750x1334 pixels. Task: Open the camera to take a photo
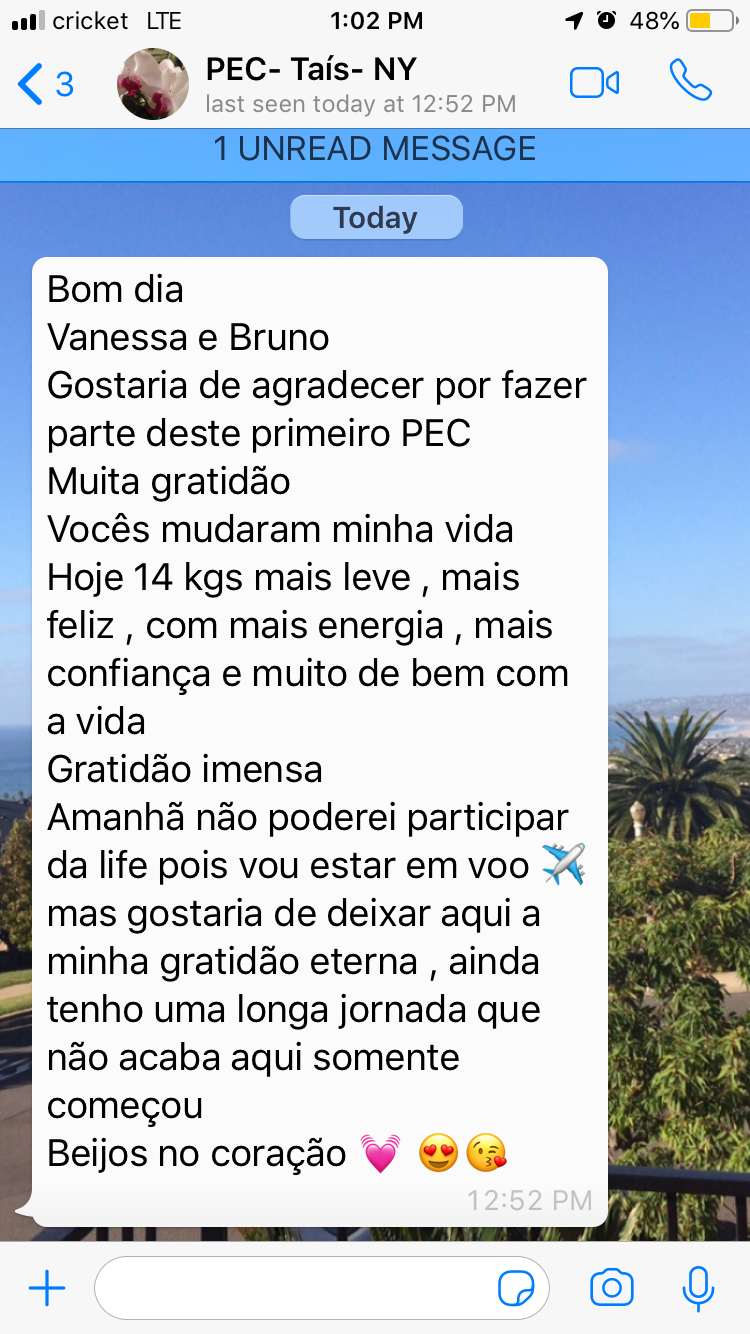point(612,1288)
